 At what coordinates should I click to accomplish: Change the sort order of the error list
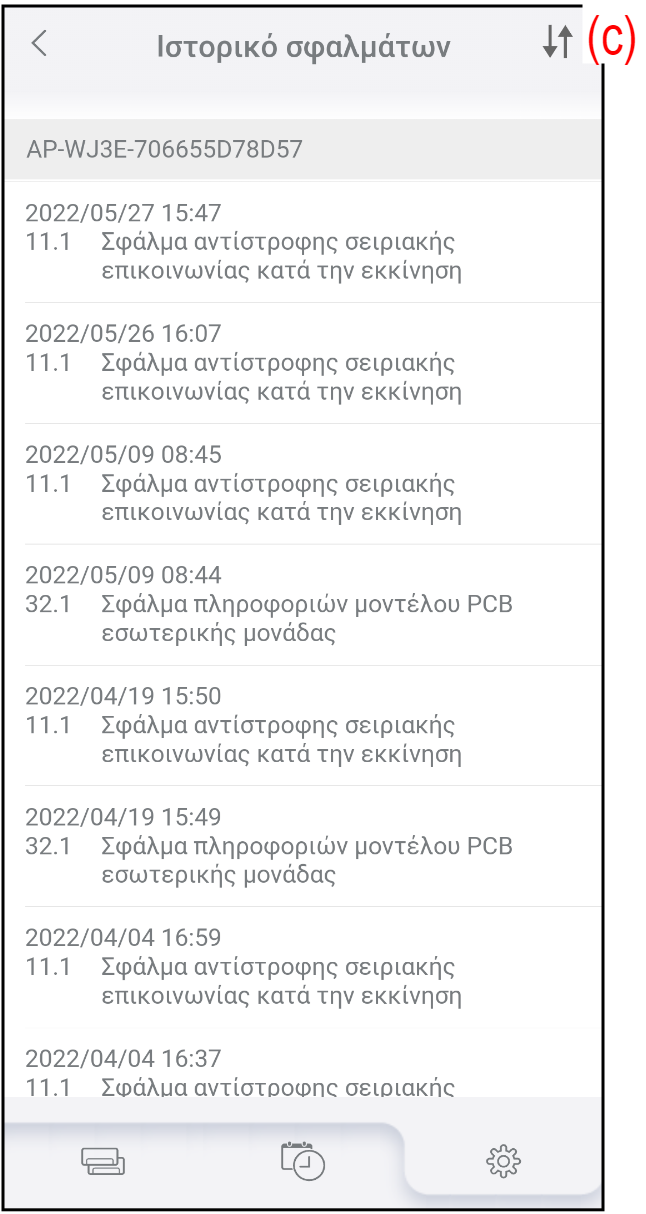coord(557,43)
